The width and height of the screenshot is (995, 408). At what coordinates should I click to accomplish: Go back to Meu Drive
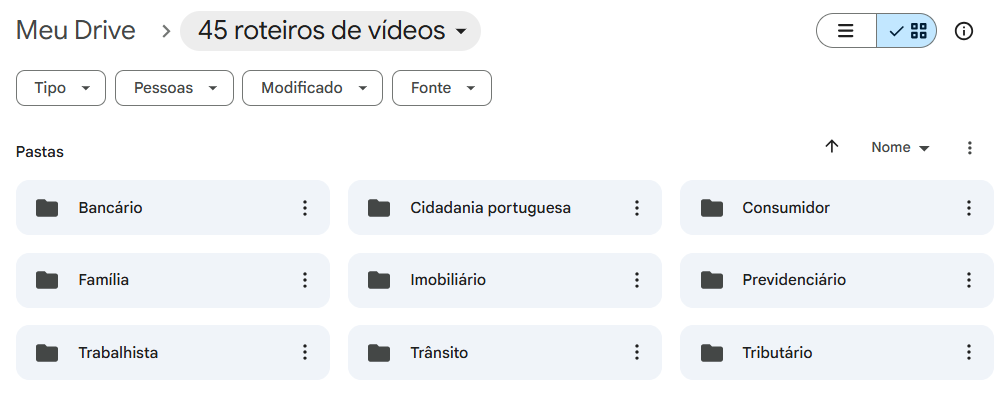76,31
